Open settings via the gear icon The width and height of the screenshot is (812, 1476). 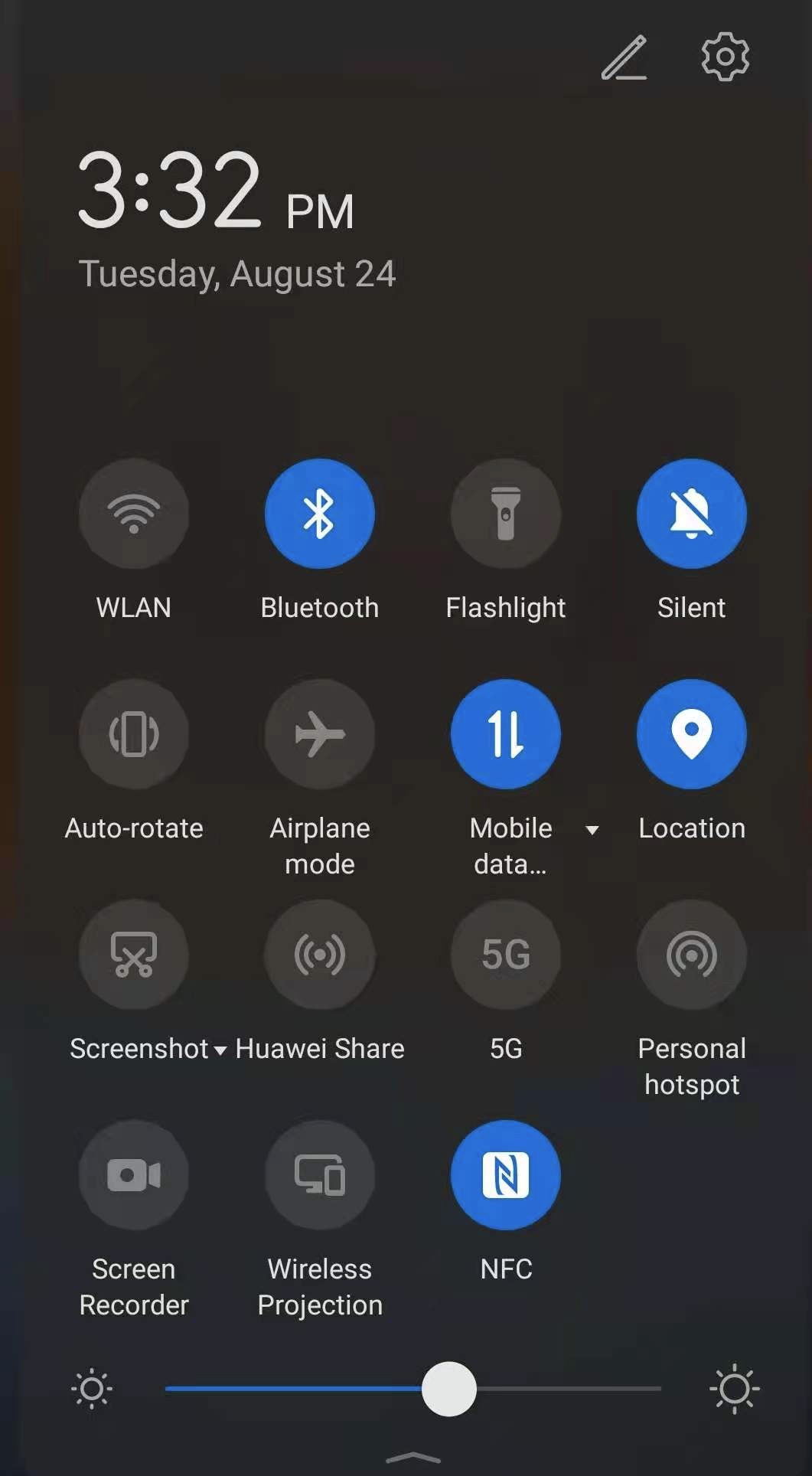(x=725, y=57)
